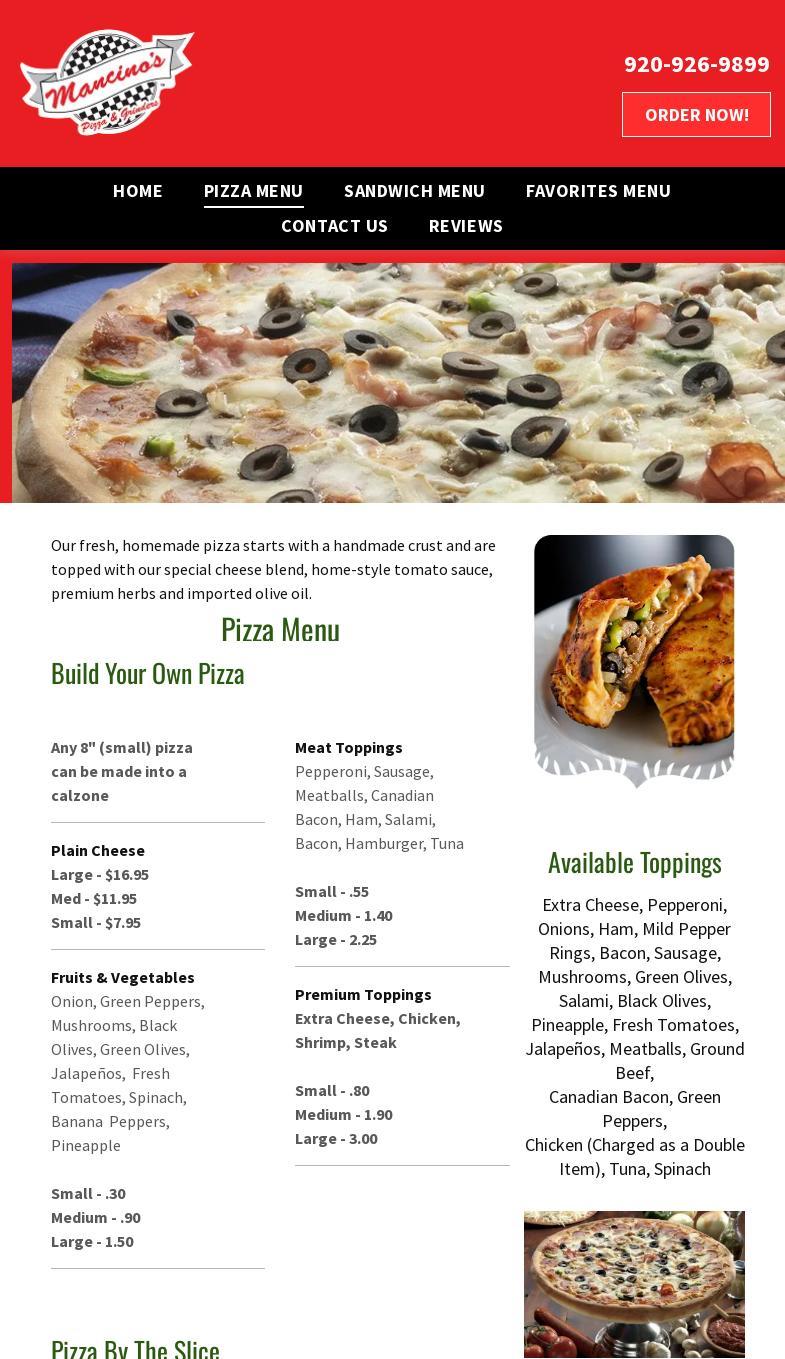
Task: Call the phone number 920-926-9899
Action: pyautogui.click(x=696, y=64)
